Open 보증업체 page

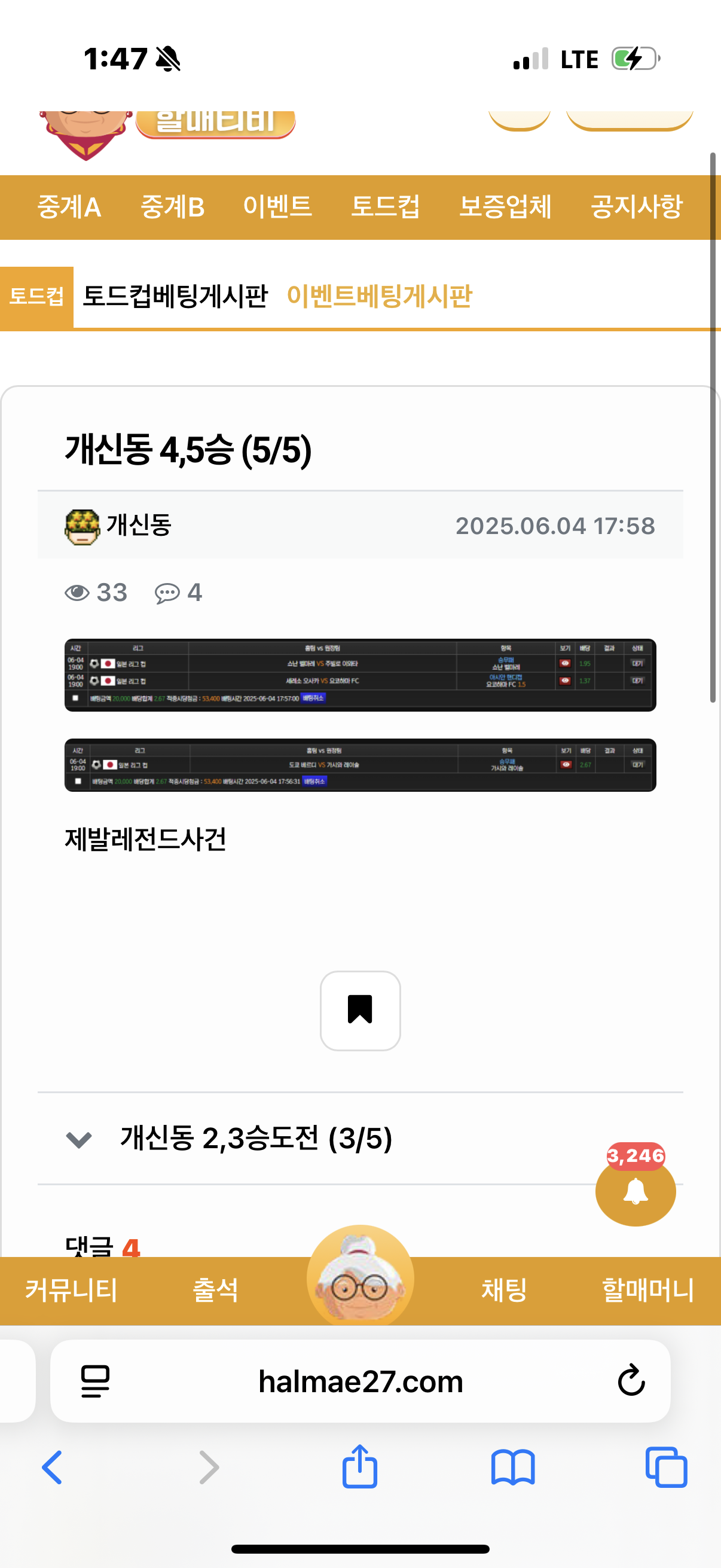tap(505, 207)
